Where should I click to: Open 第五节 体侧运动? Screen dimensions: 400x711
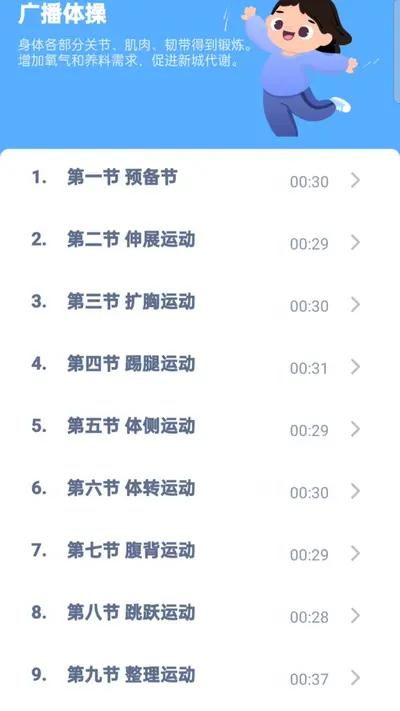200,427
